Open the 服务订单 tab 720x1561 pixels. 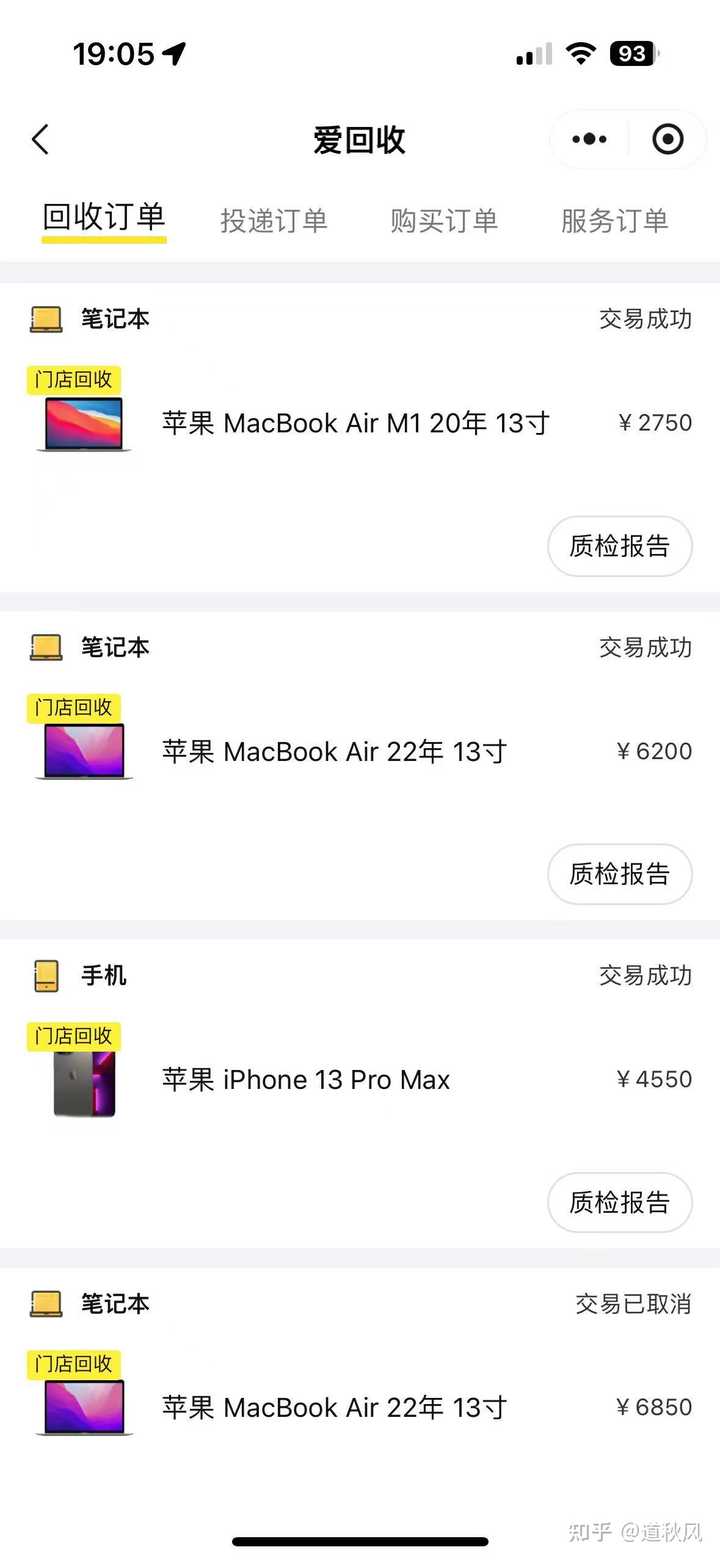coord(613,220)
